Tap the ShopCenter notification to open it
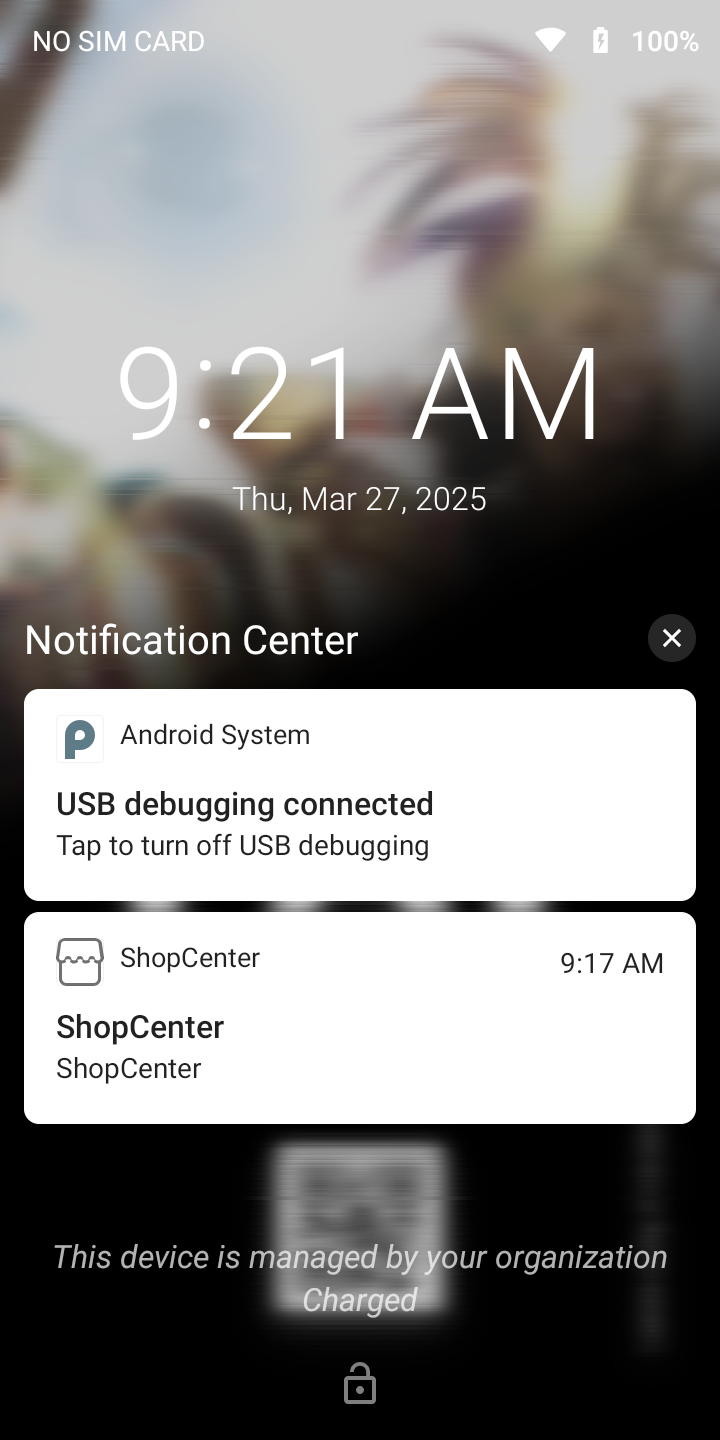Screen dimensions: 720x1440 point(360,1017)
